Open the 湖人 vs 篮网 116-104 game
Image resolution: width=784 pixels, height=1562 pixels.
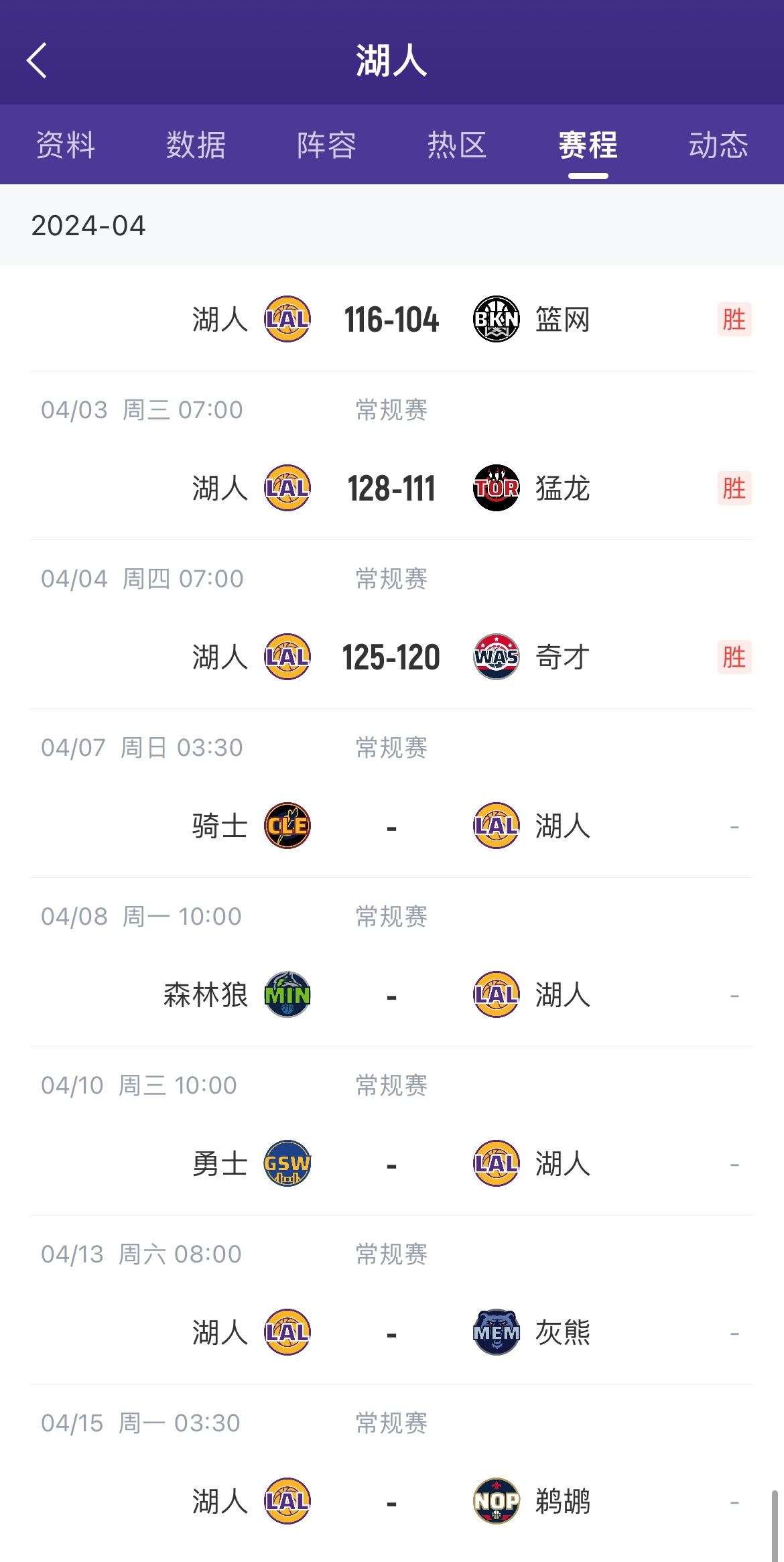[392, 319]
